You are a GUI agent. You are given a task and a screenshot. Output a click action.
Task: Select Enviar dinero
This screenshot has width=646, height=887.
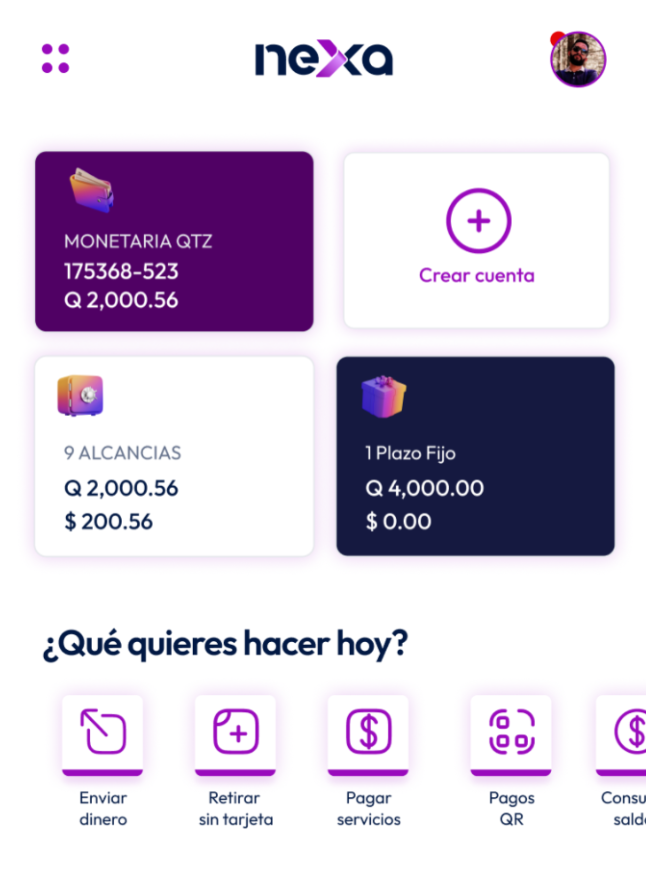click(x=103, y=737)
